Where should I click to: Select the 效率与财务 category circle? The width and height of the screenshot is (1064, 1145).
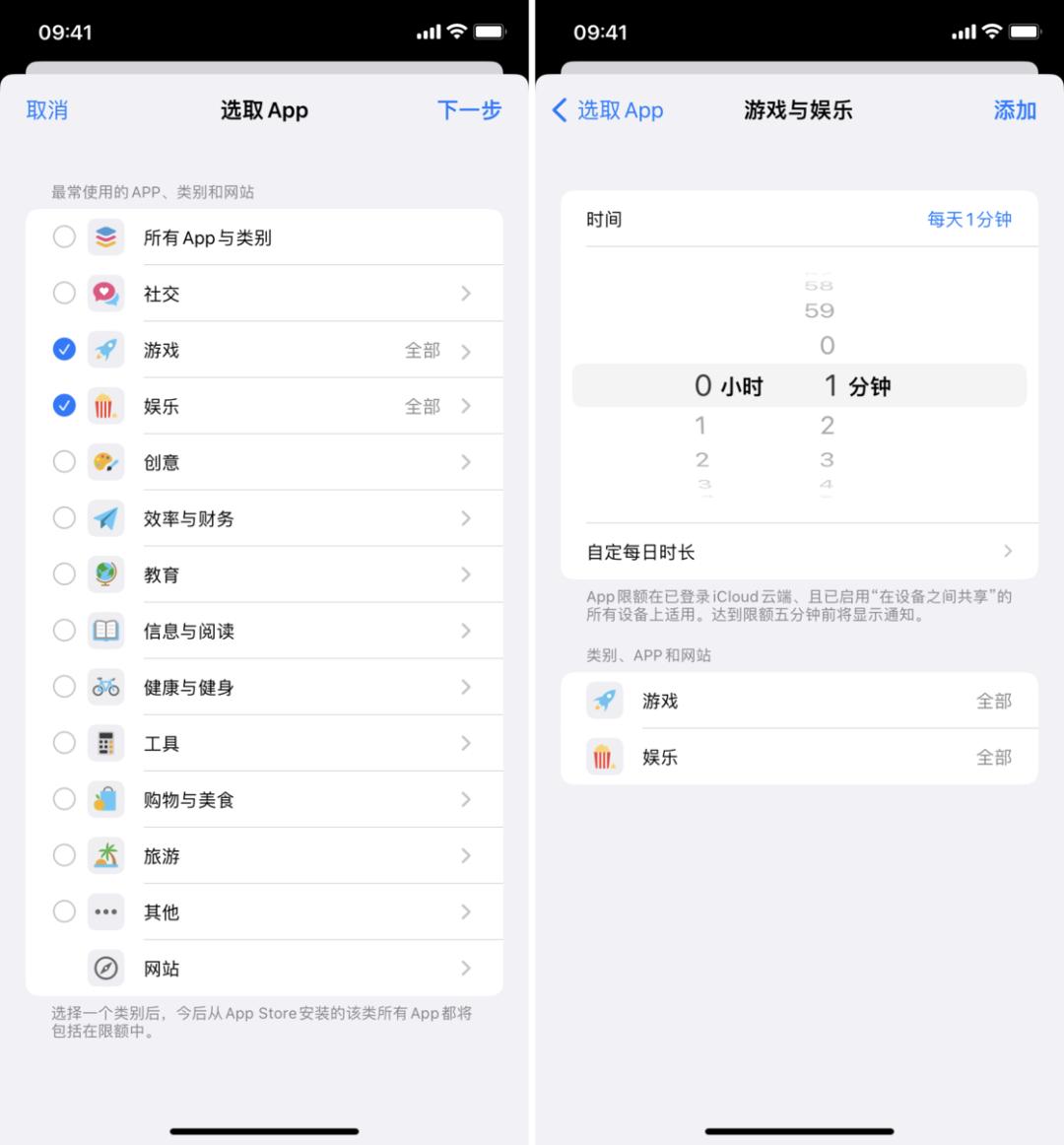[64, 517]
